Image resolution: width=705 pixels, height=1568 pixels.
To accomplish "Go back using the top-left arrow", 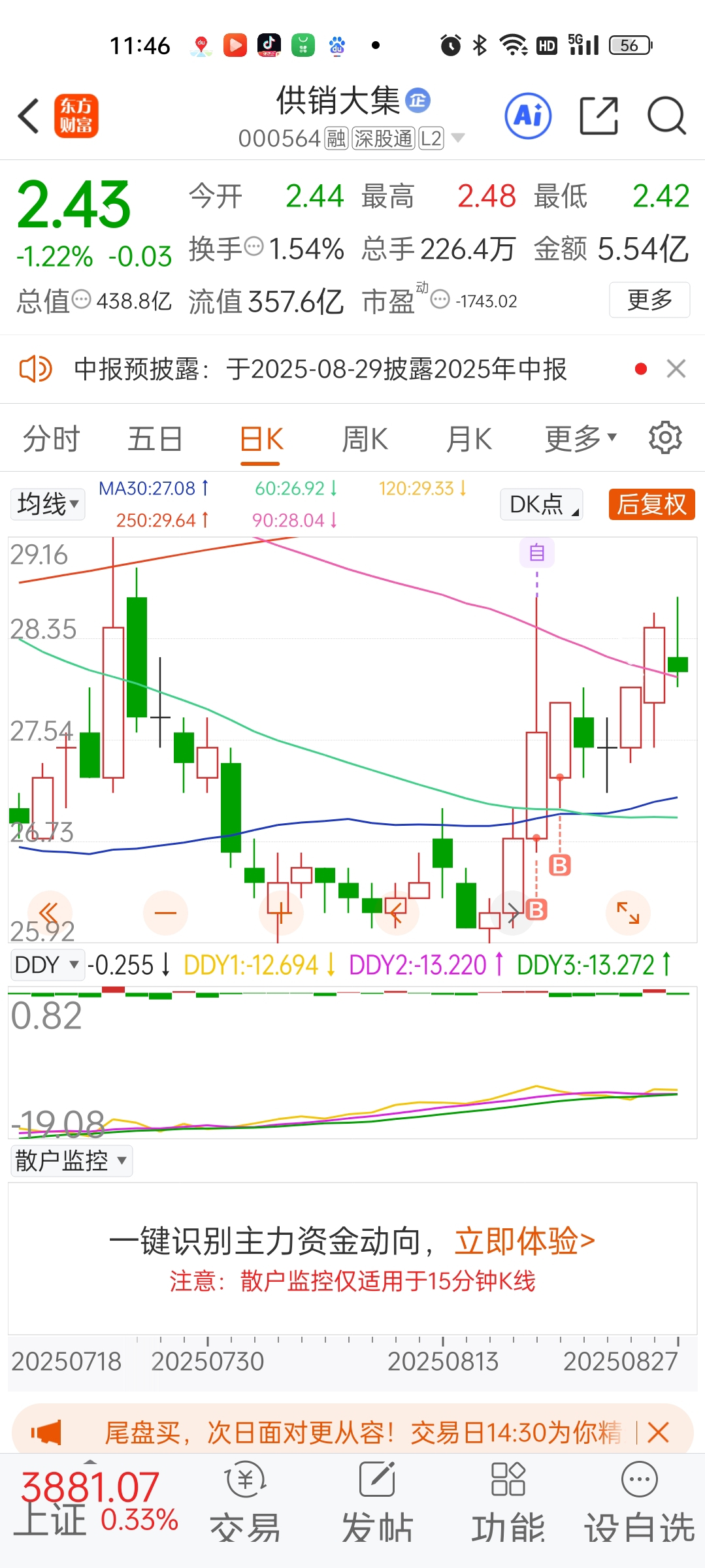I will 29,116.
